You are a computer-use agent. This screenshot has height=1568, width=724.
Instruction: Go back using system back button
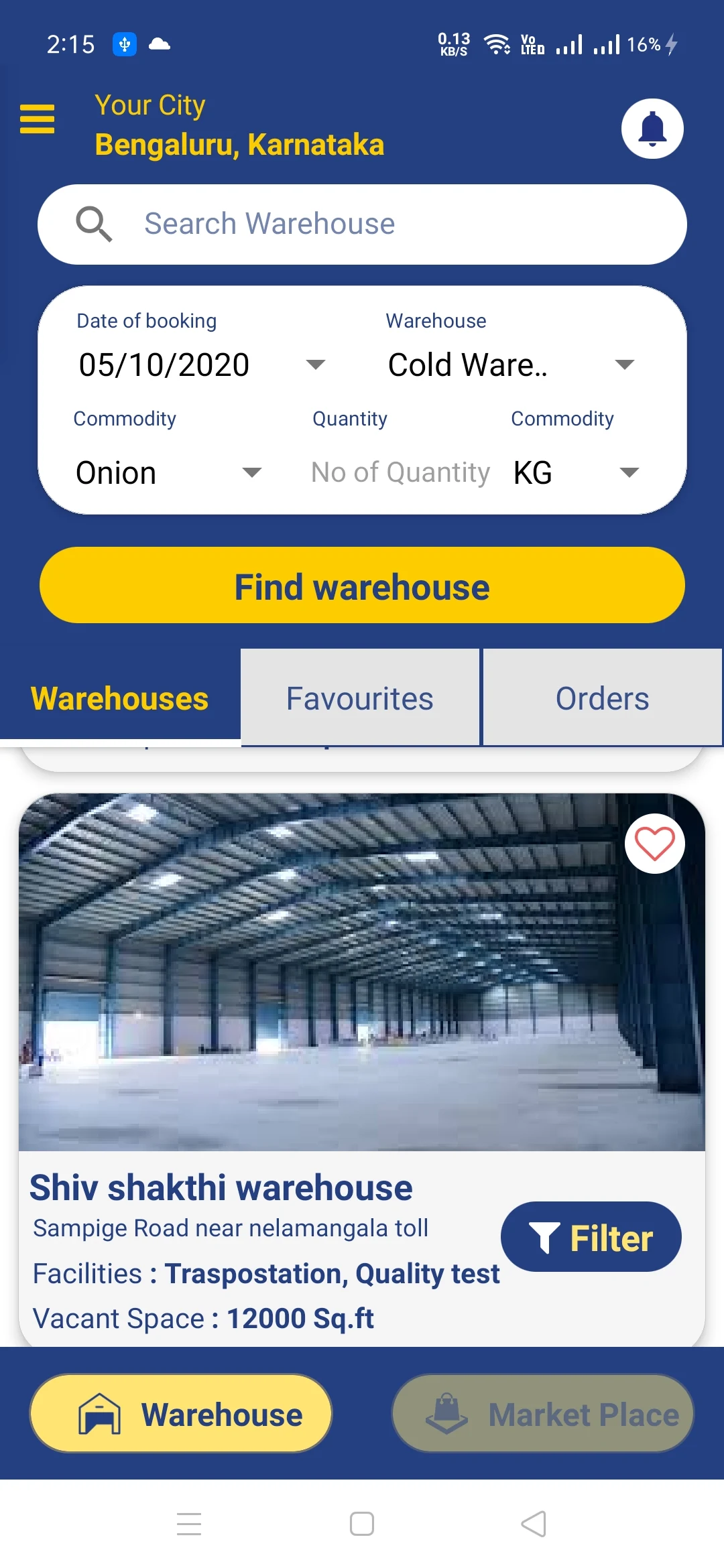[x=534, y=1524]
